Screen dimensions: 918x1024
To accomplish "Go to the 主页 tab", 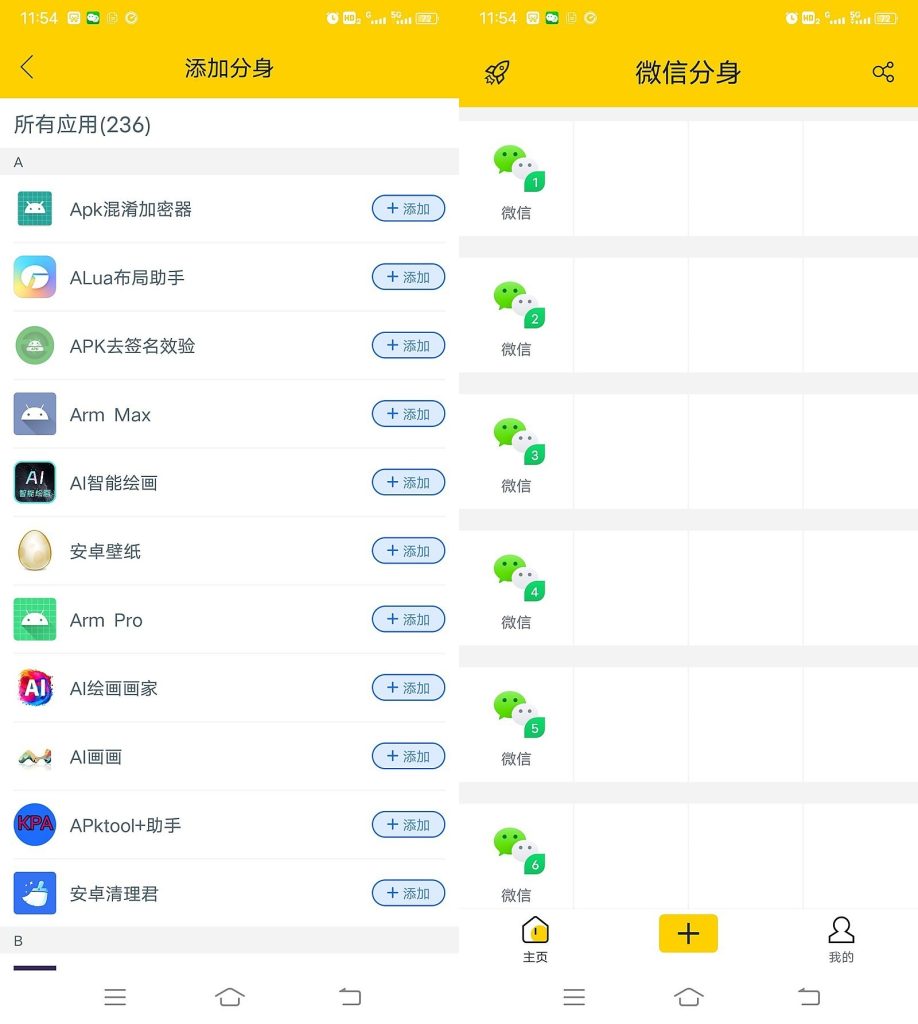I will click(x=535, y=939).
